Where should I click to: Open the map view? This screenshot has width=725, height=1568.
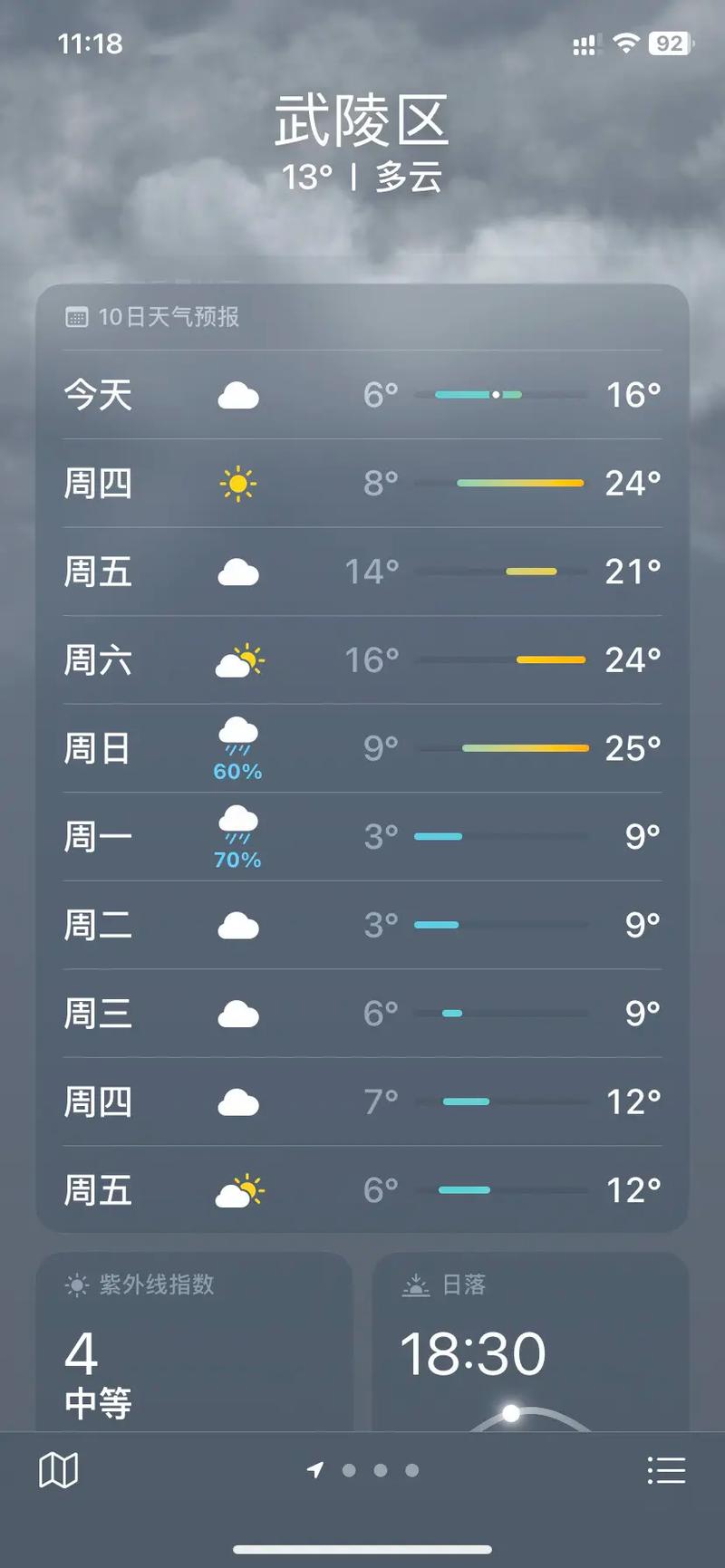tap(58, 1469)
